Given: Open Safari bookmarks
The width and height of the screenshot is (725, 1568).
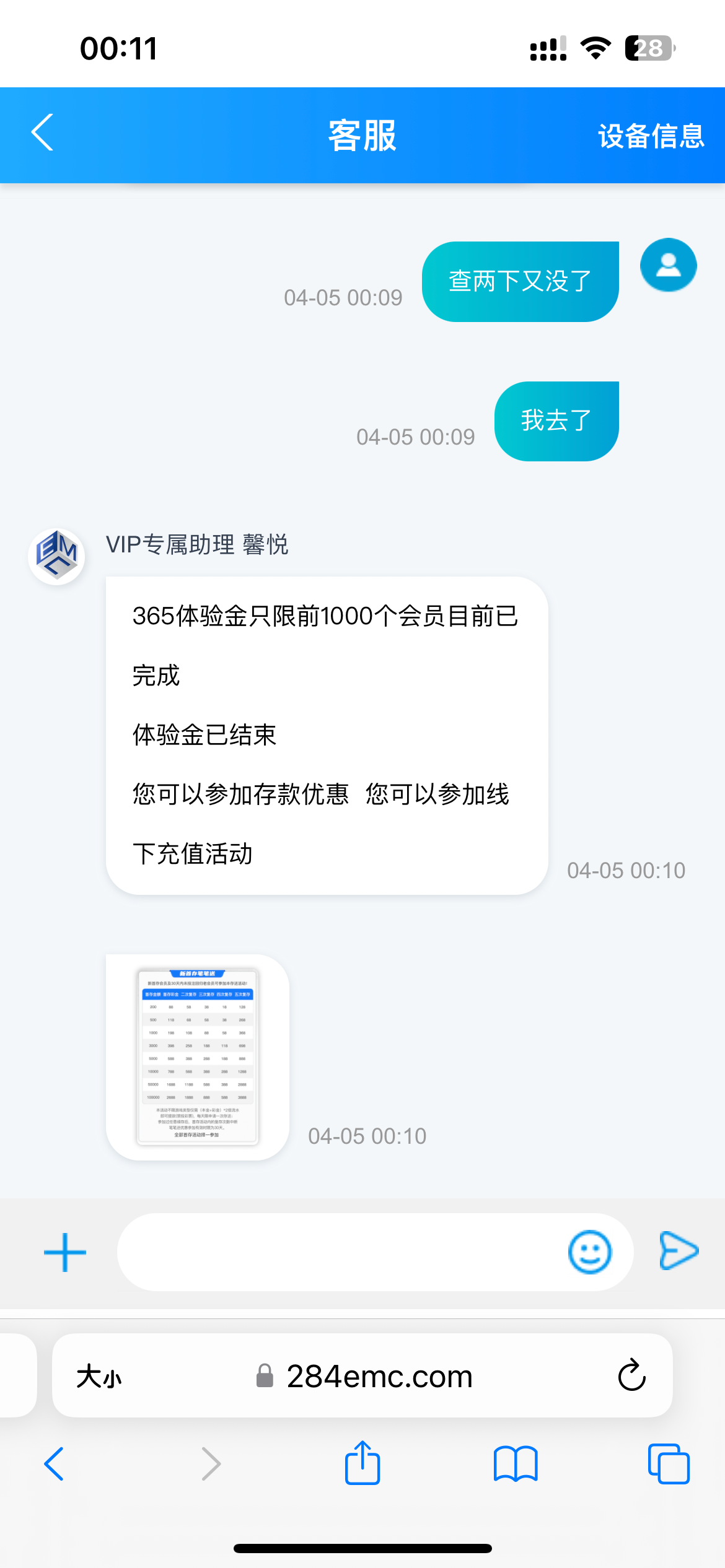Looking at the screenshot, I should (516, 1464).
